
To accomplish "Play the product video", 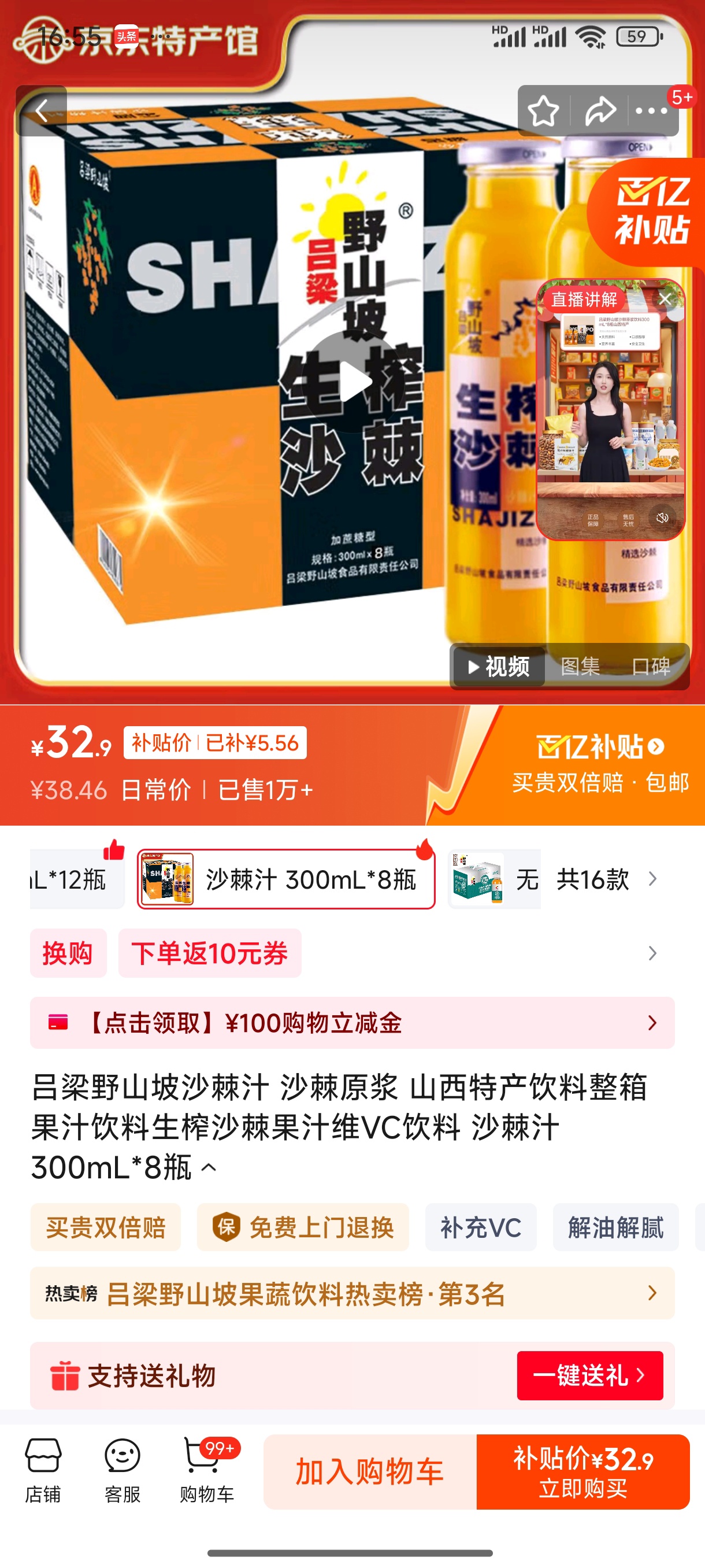I will pos(353,382).
